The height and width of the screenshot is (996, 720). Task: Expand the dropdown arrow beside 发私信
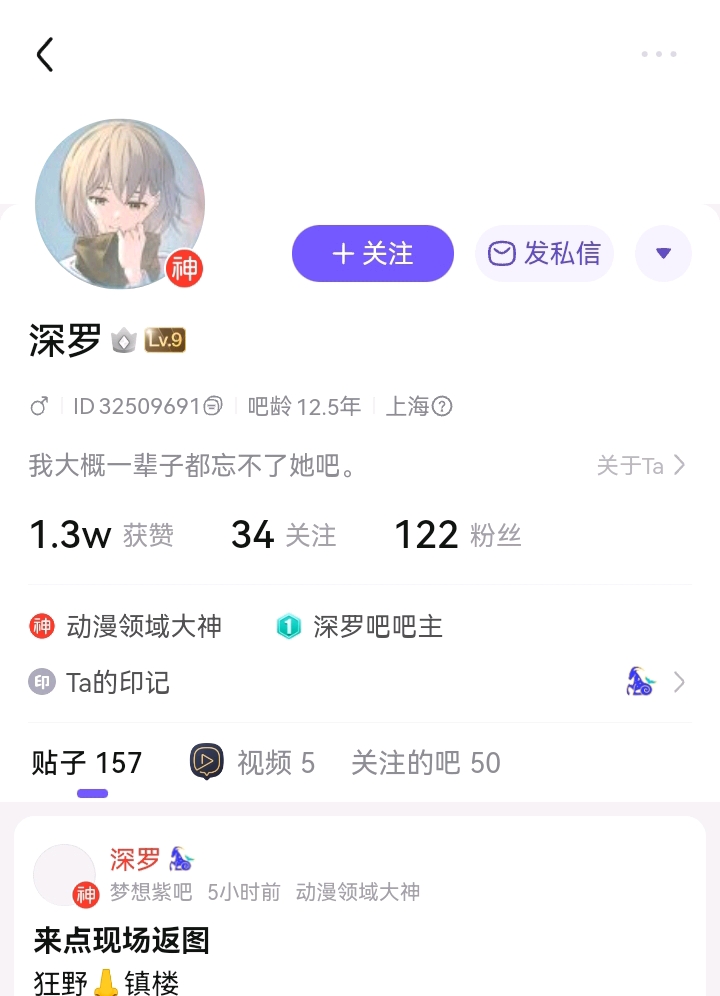click(x=663, y=253)
